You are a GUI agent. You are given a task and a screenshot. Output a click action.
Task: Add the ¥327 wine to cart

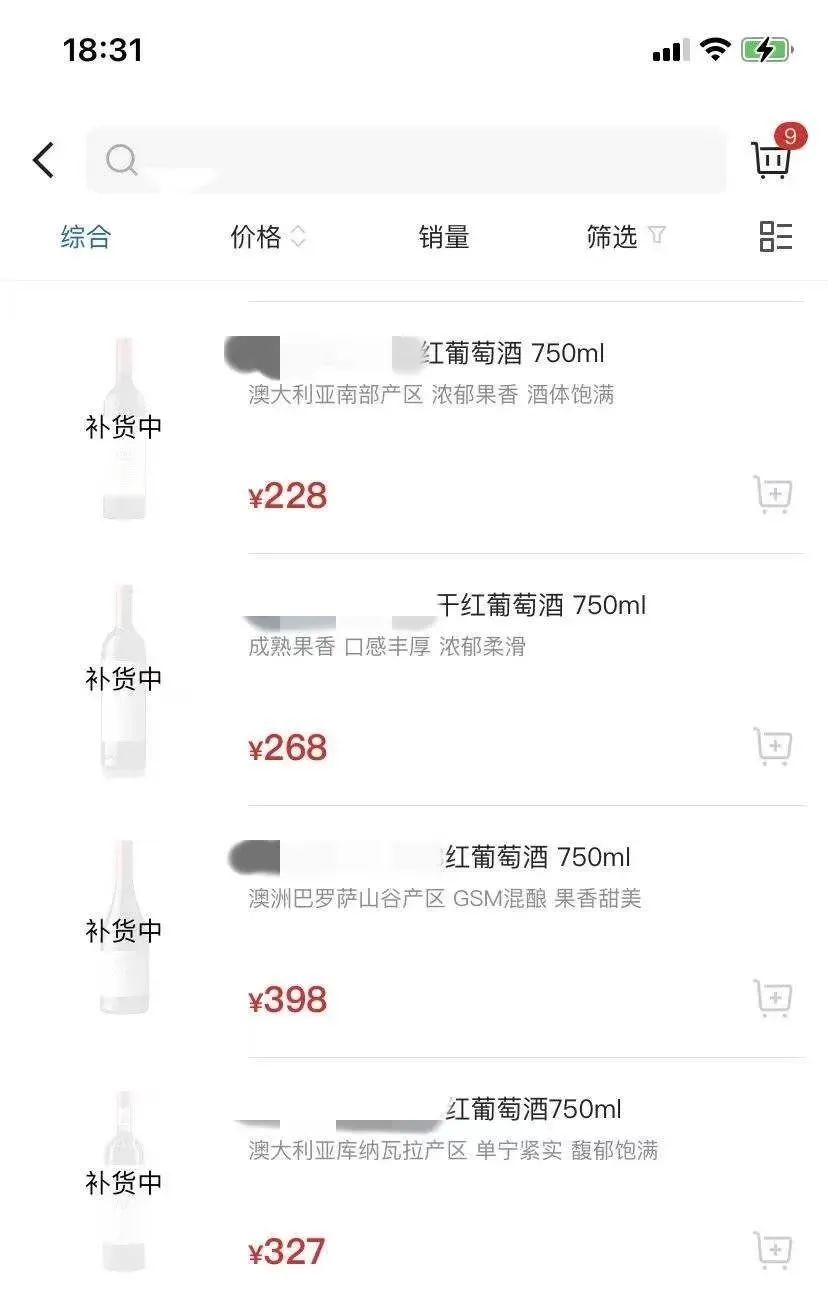coord(772,1250)
